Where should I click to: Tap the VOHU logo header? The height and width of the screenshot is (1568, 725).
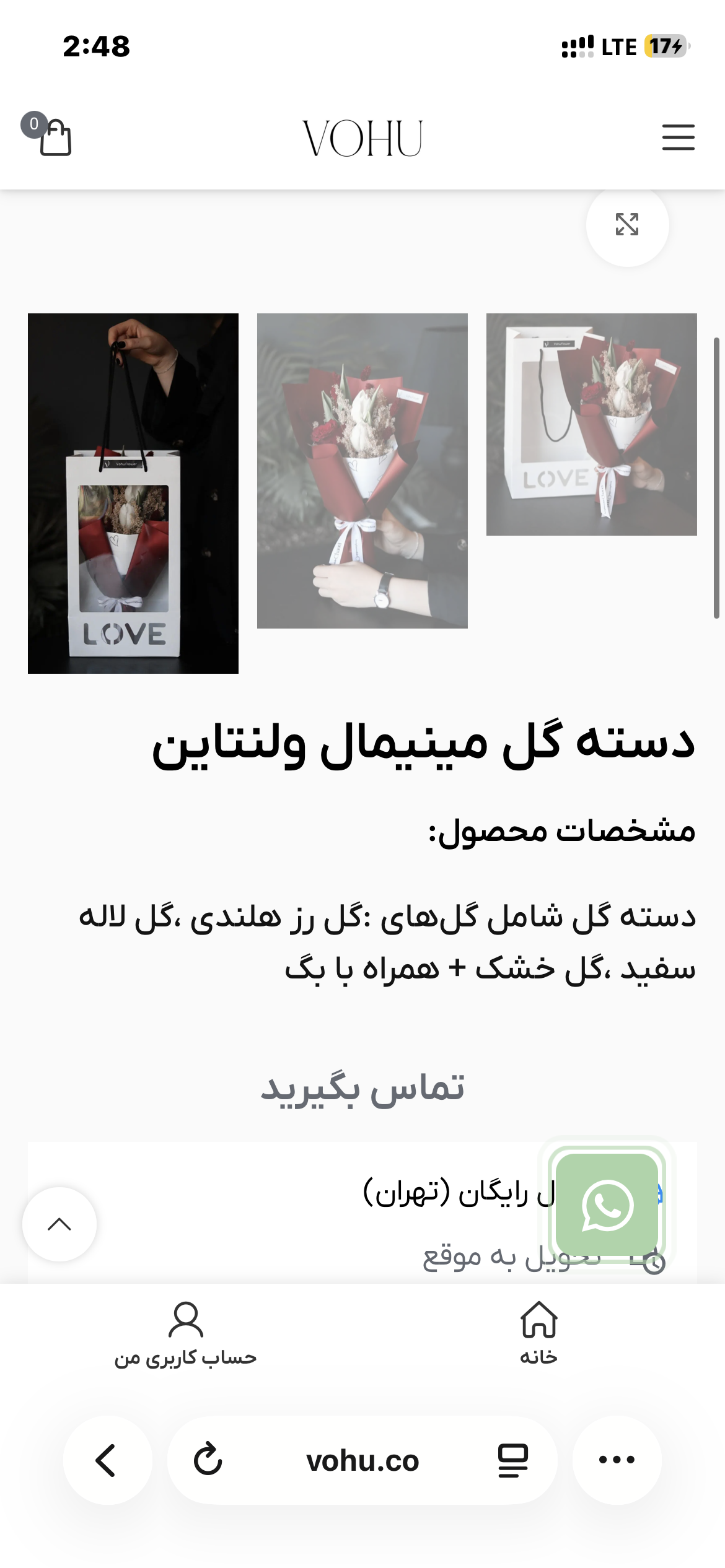click(x=362, y=138)
